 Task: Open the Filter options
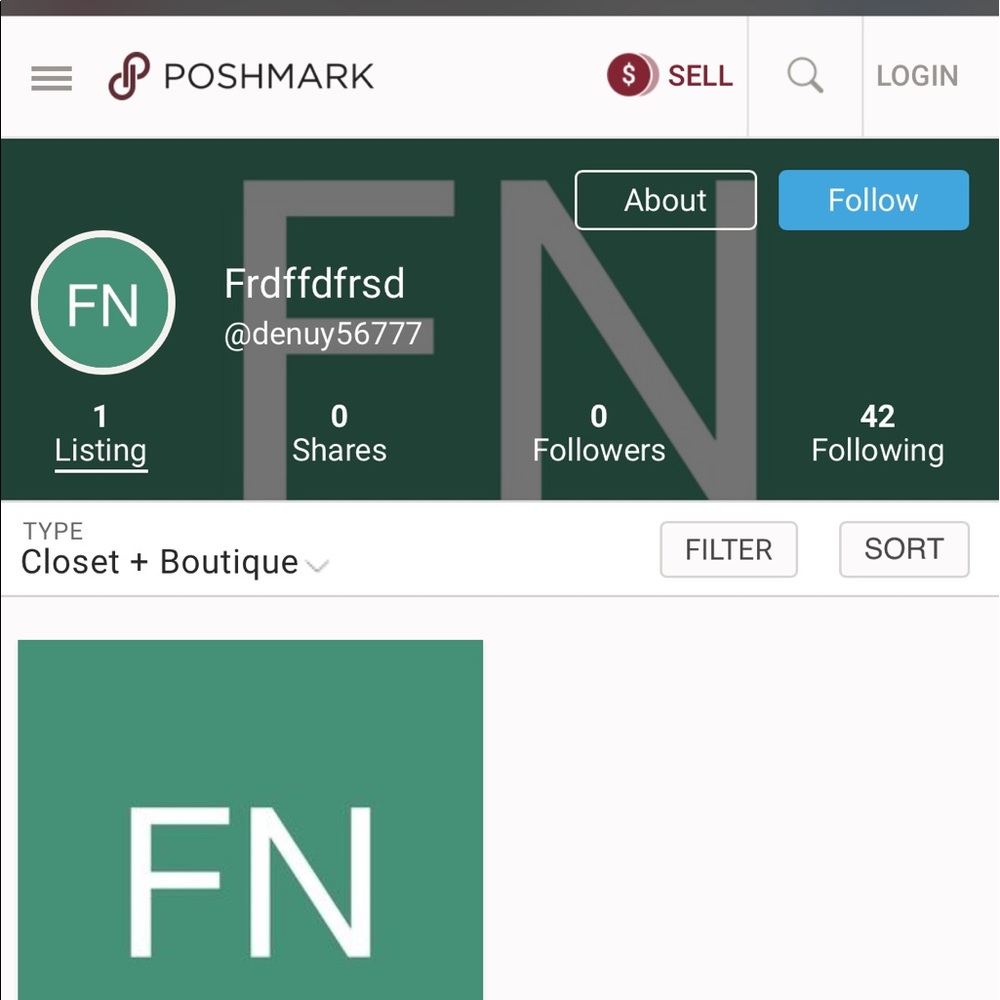(728, 549)
